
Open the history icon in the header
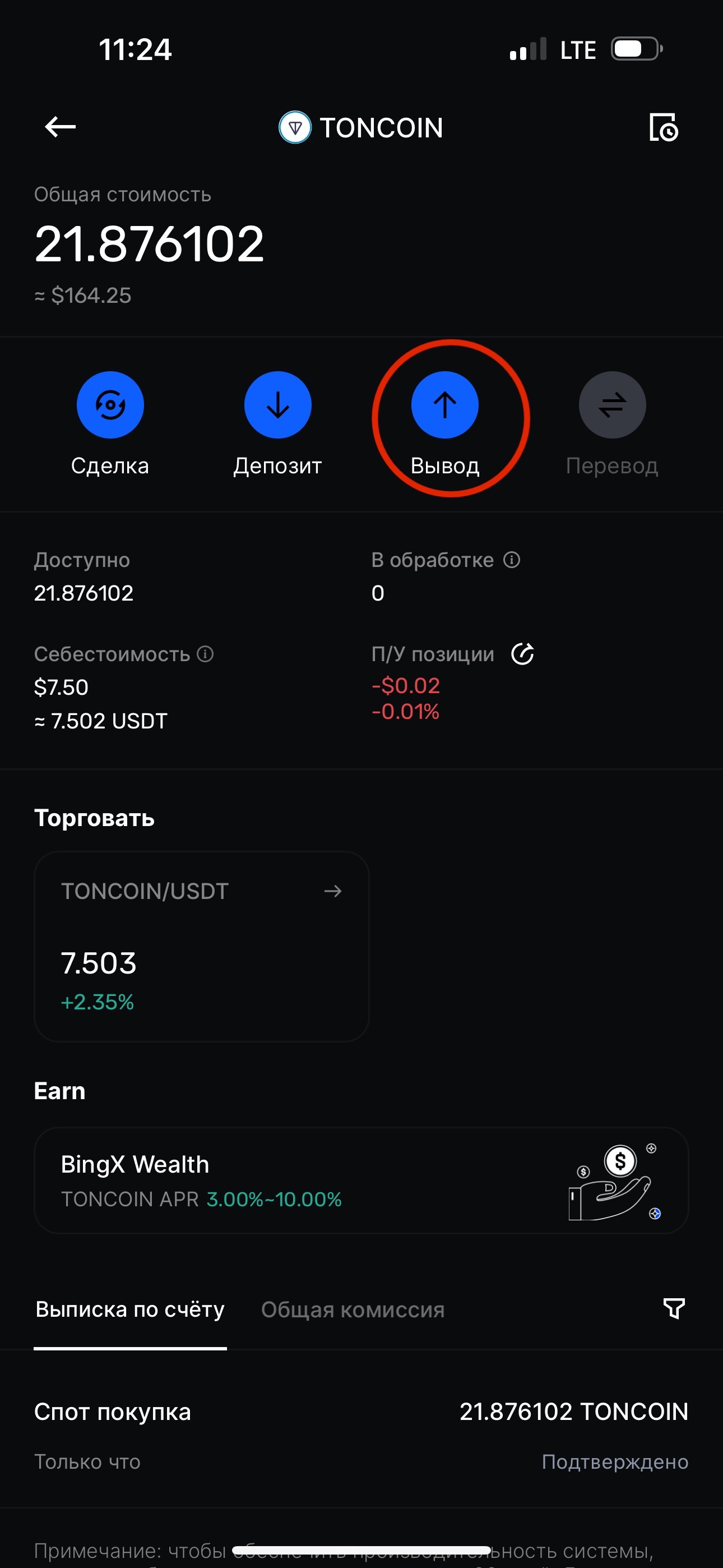coord(662,127)
